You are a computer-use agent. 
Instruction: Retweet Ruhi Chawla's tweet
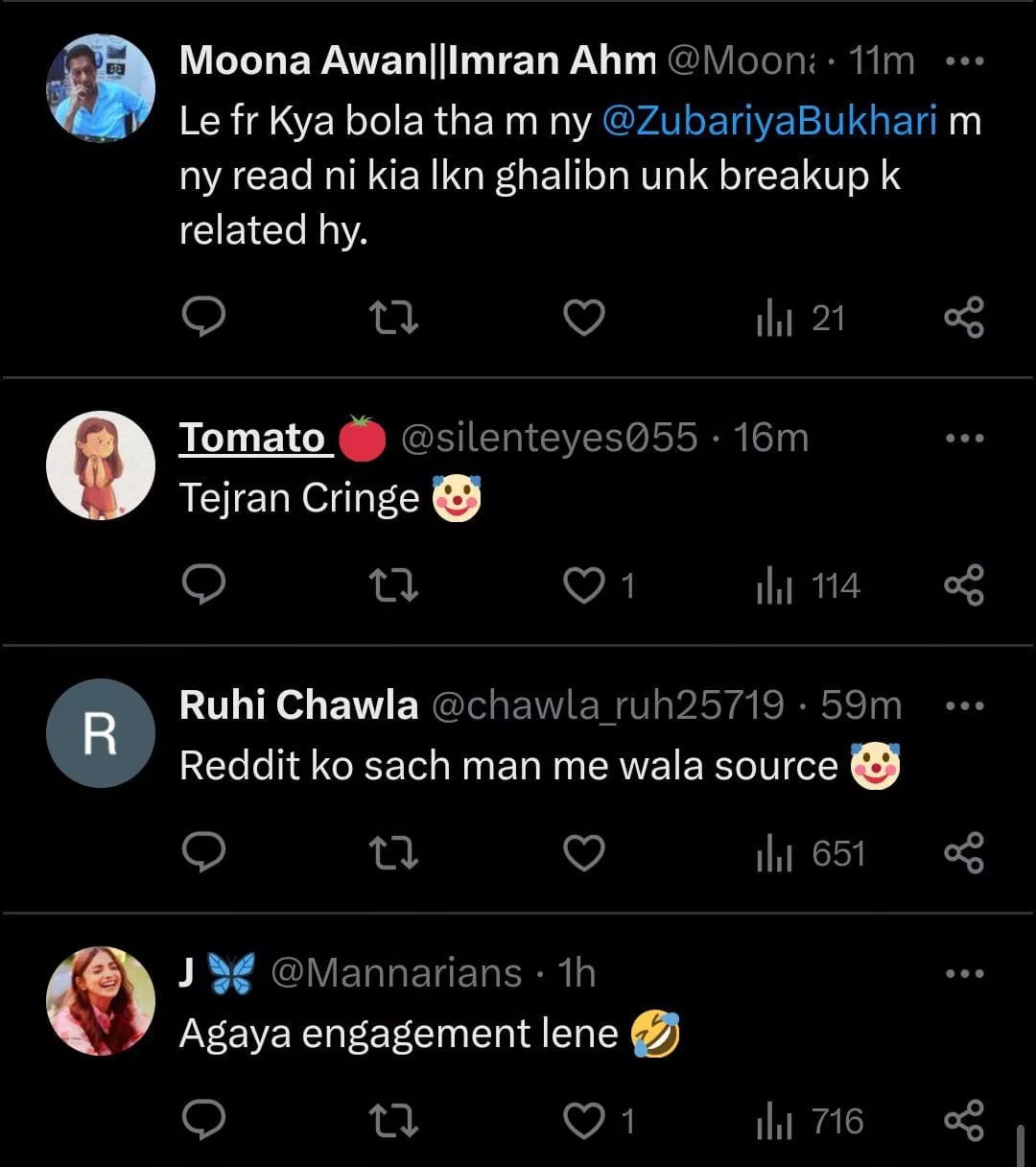point(393,853)
